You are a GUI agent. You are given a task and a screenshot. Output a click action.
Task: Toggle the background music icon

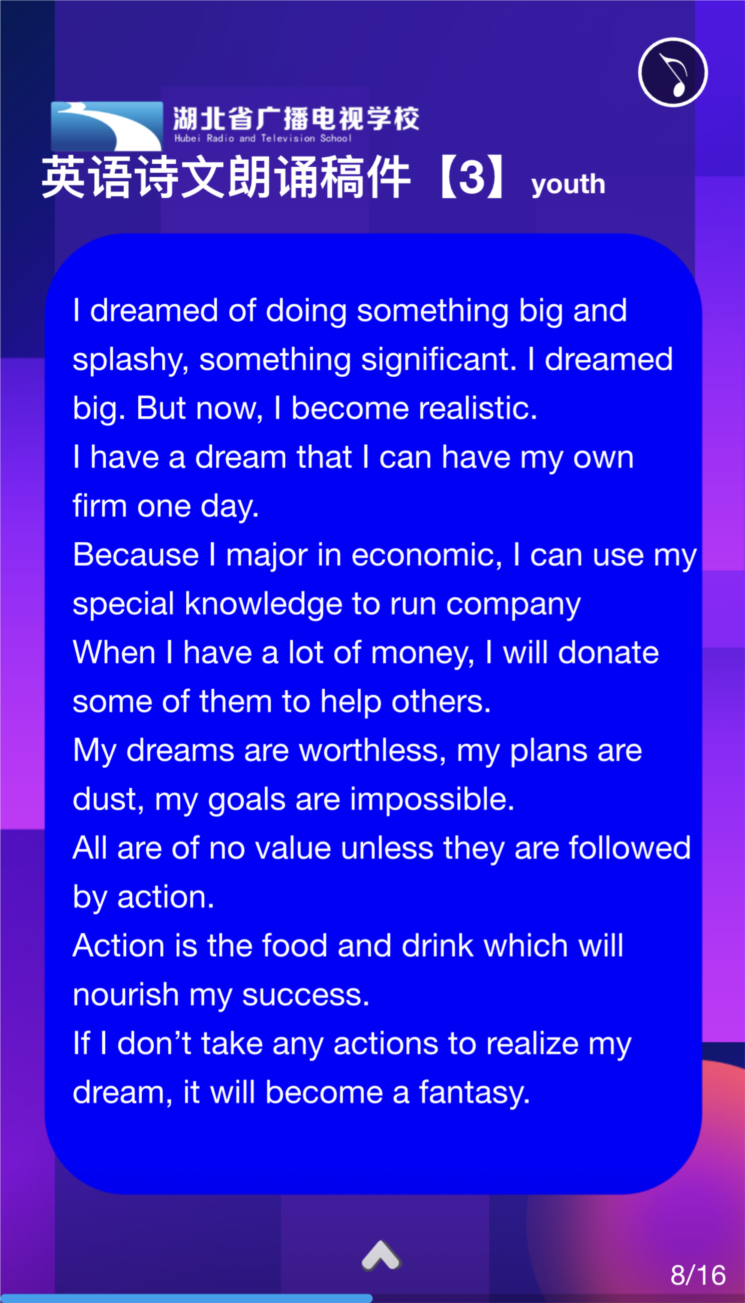(x=673, y=72)
